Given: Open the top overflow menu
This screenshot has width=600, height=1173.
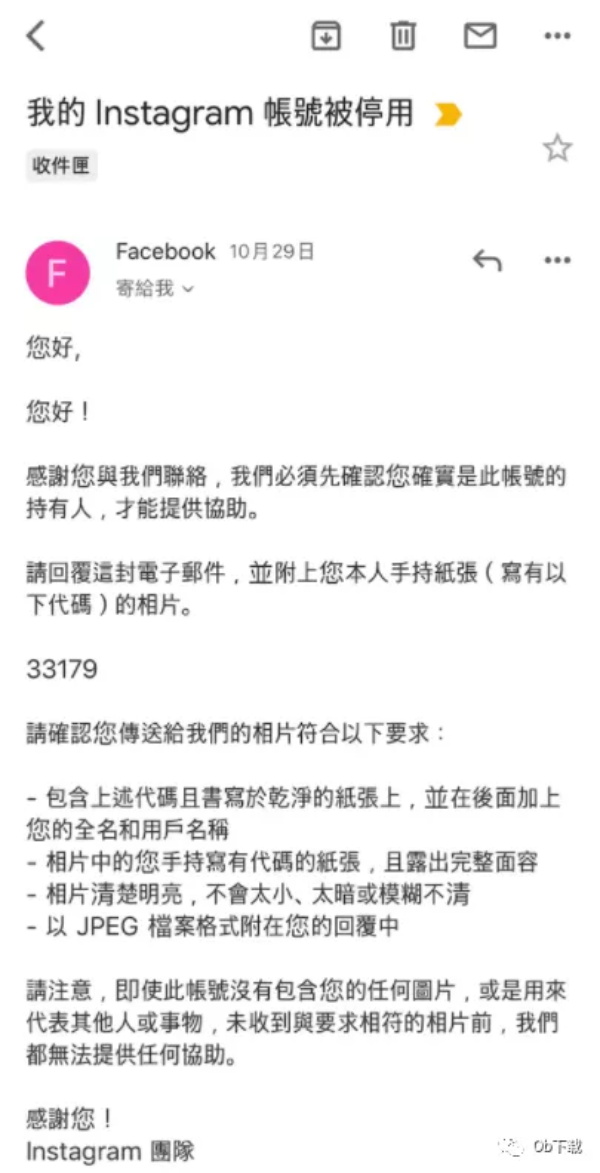Looking at the screenshot, I should [557, 36].
